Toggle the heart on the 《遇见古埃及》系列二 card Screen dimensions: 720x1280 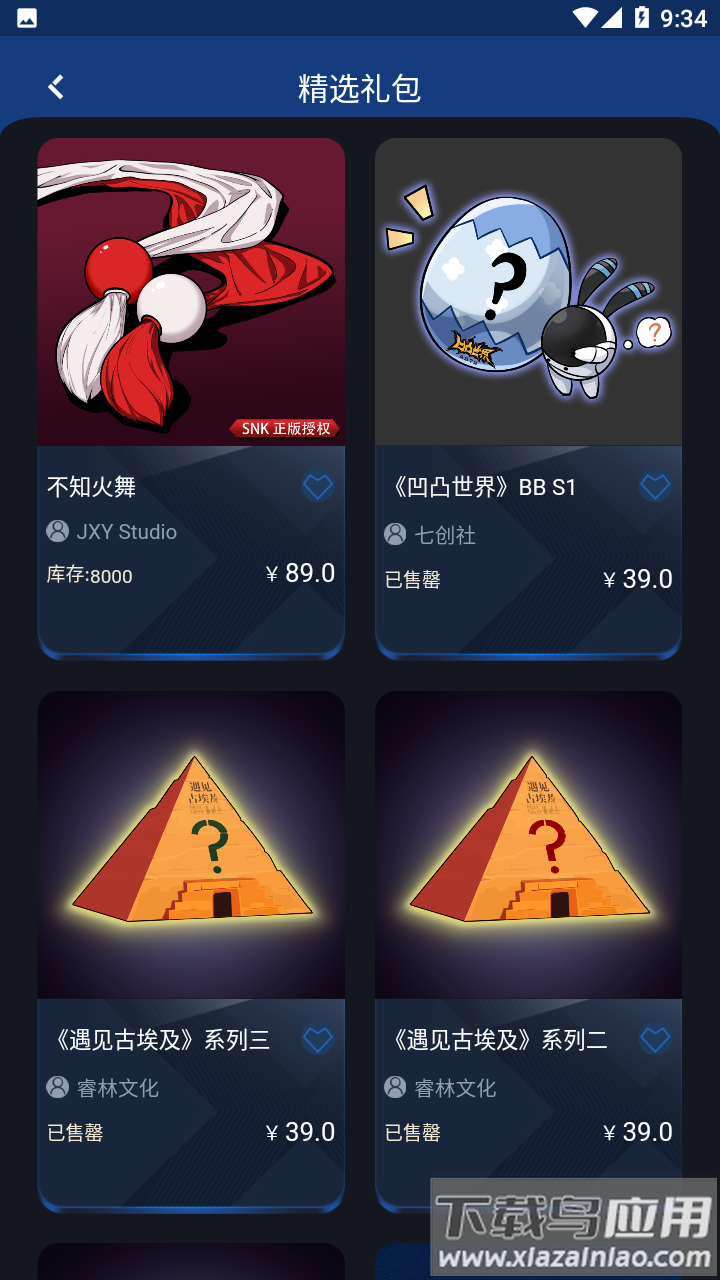[655, 1040]
